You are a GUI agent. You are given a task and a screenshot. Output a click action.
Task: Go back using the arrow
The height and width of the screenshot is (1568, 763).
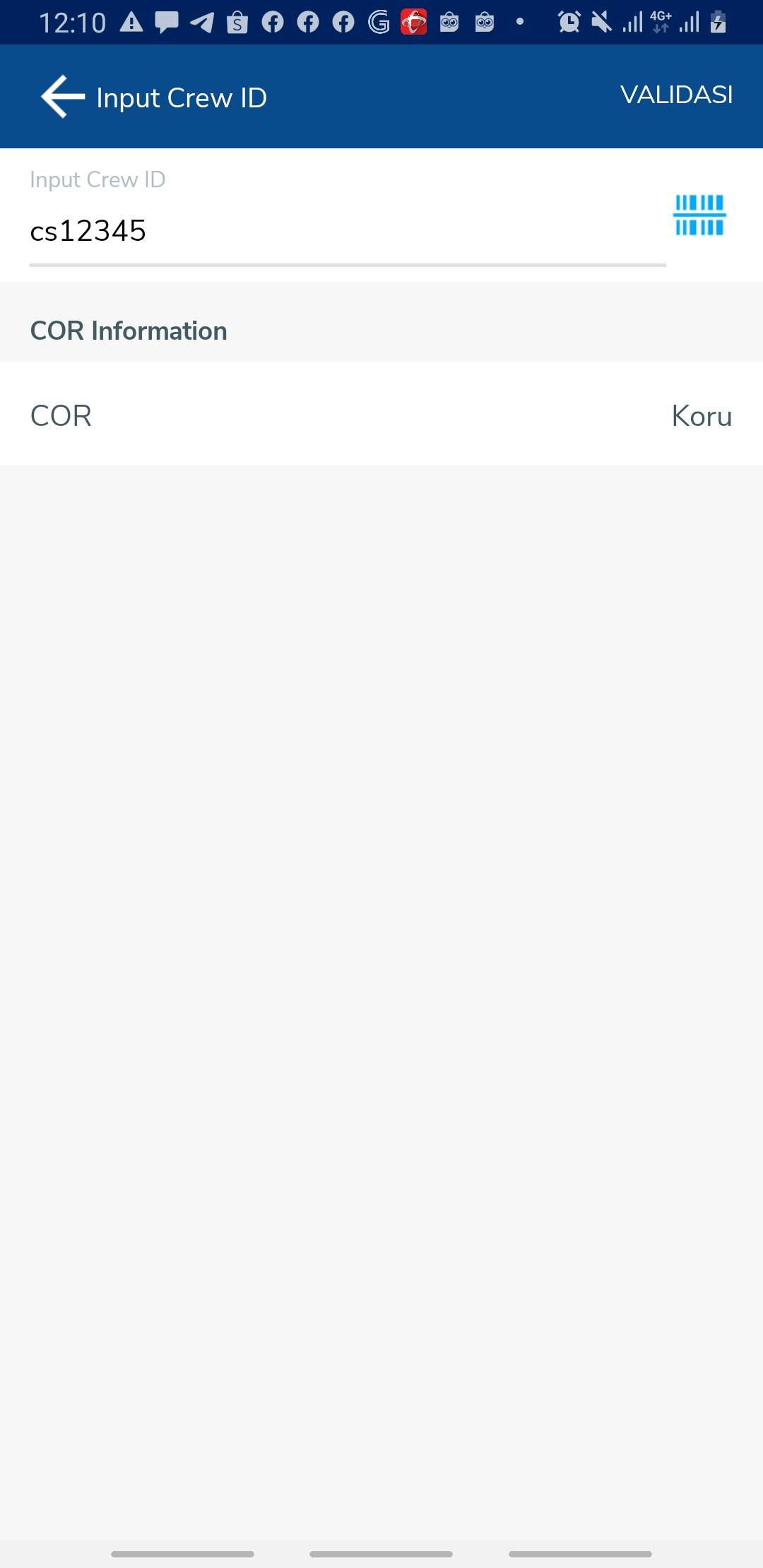(x=62, y=97)
